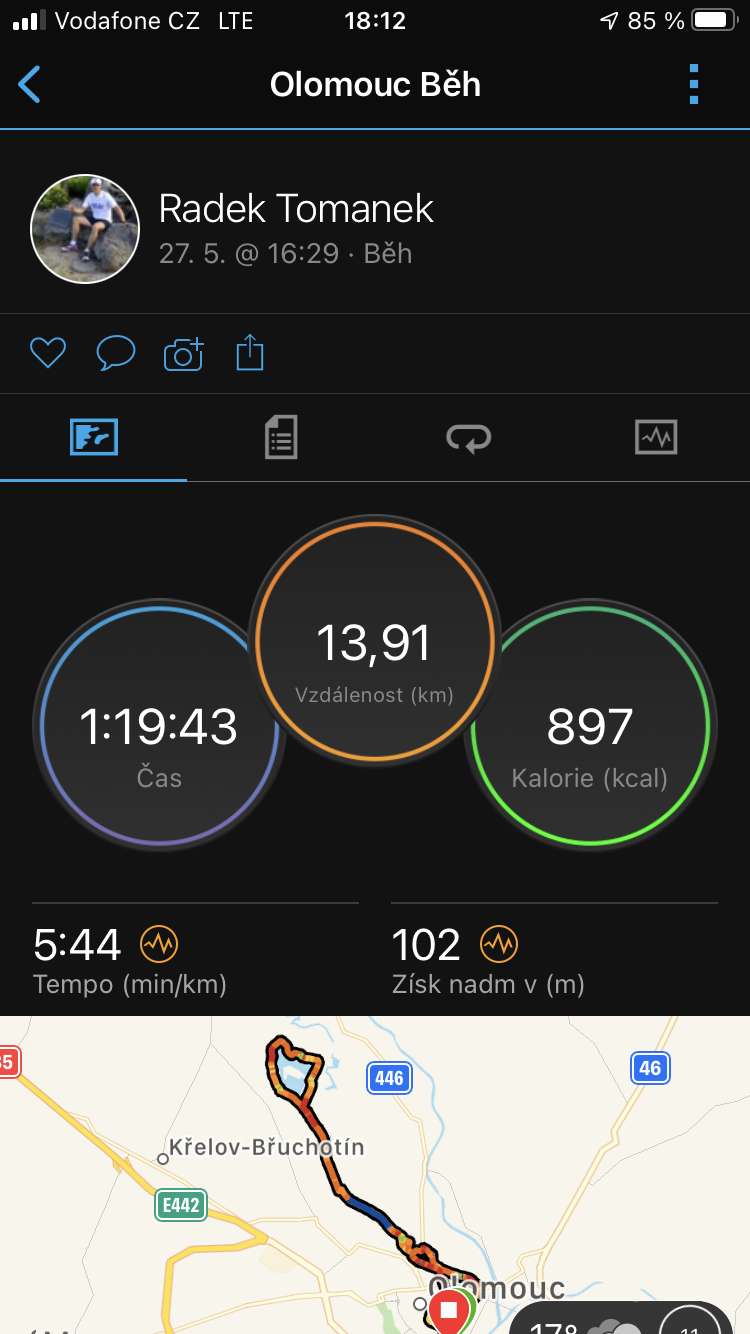
Task: Like this activity with the heart
Action: pyautogui.click(x=48, y=353)
